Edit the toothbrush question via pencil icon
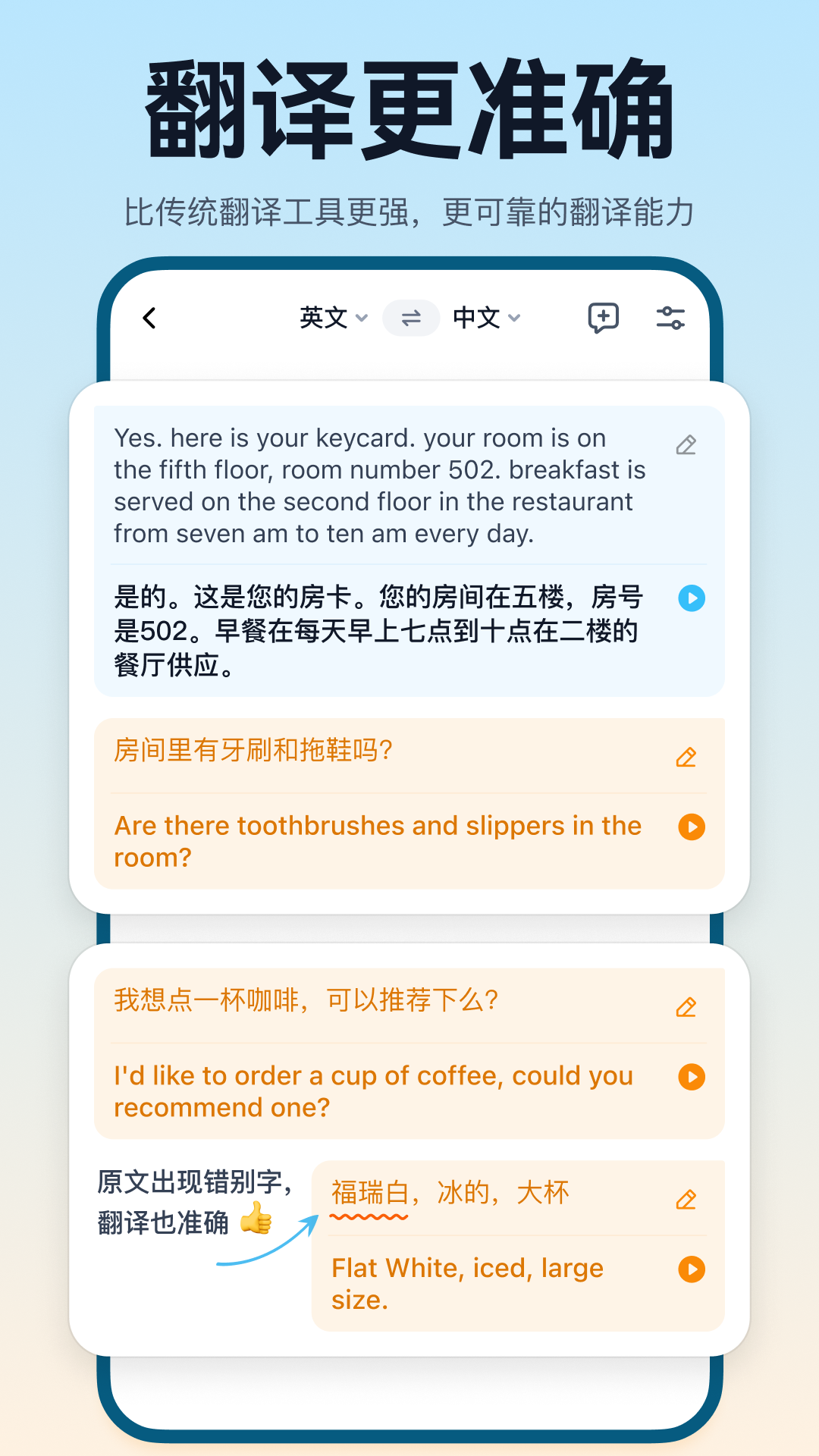Image resolution: width=819 pixels, height=1456 pixels. pyautogui.click(x=685, y=756)
